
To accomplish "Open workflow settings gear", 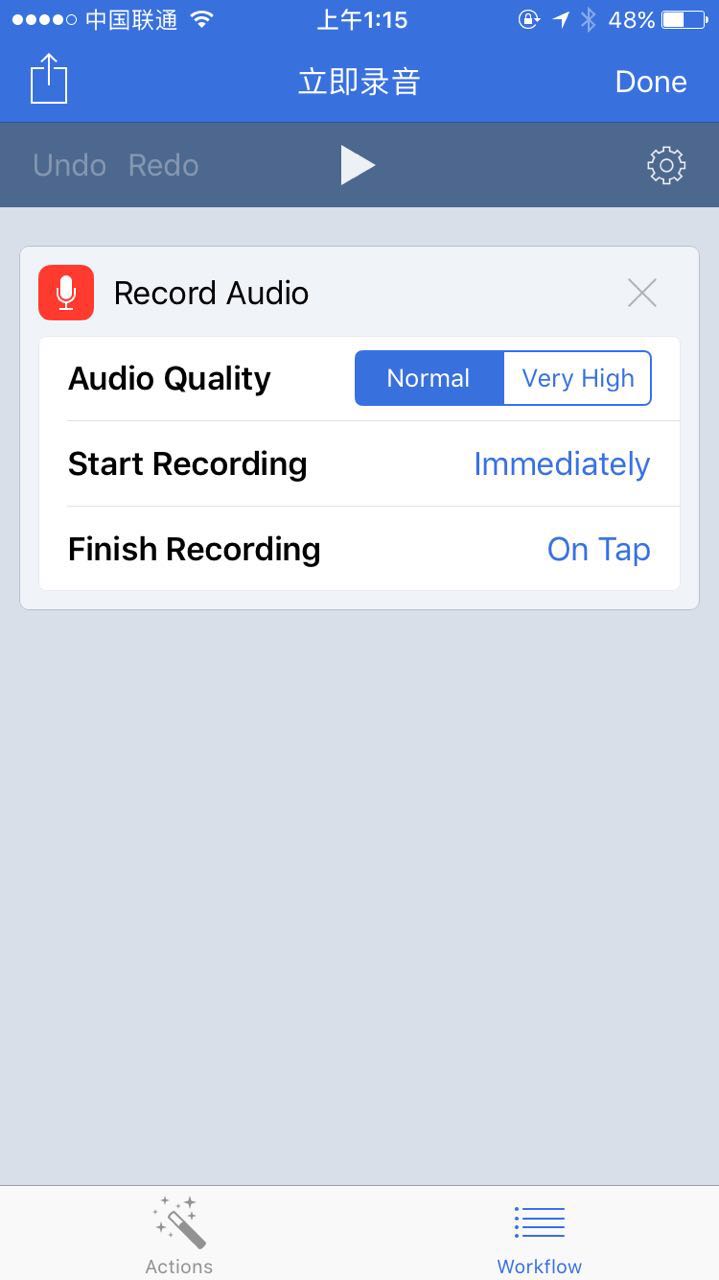I will [x=666, y=165].
